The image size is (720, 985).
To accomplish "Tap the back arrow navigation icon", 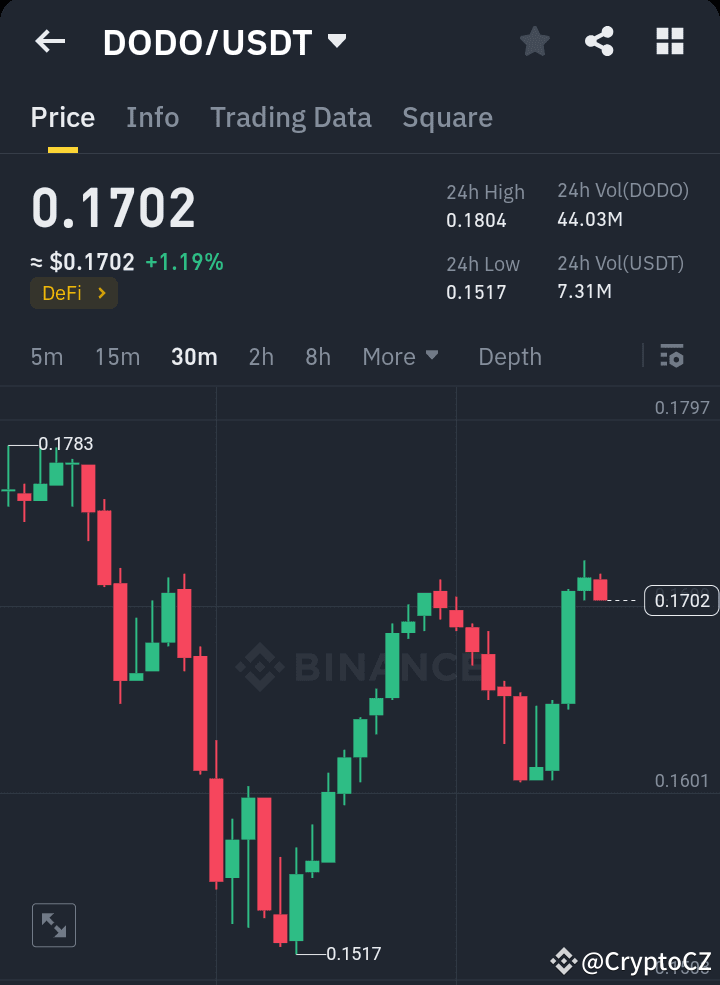I will coord(50,41).
